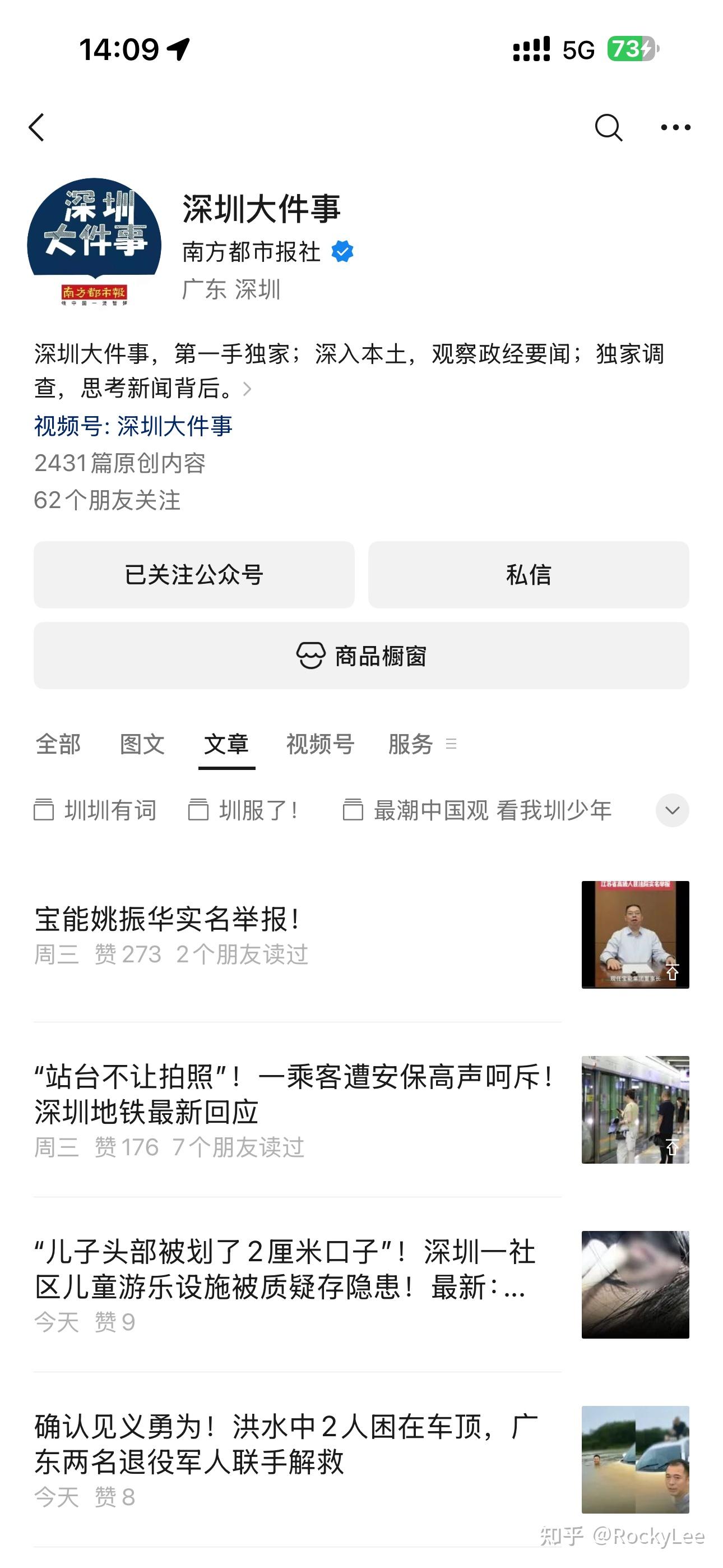This screenshot has height=1568, width=723.
Task: Send a private message via 私信
Action: tap(529, 575)
